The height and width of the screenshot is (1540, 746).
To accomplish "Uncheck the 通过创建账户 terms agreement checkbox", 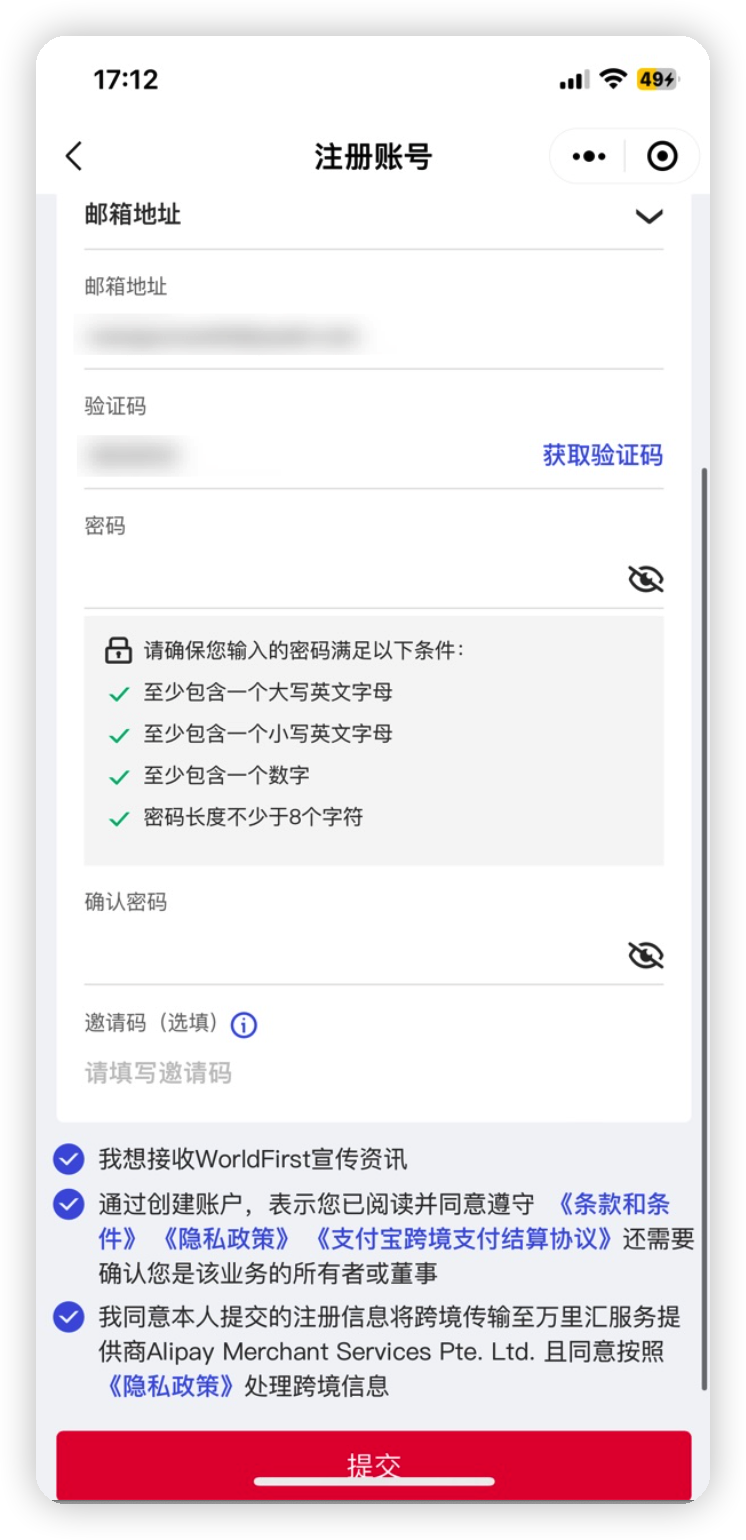I will tap(69, 1204).
